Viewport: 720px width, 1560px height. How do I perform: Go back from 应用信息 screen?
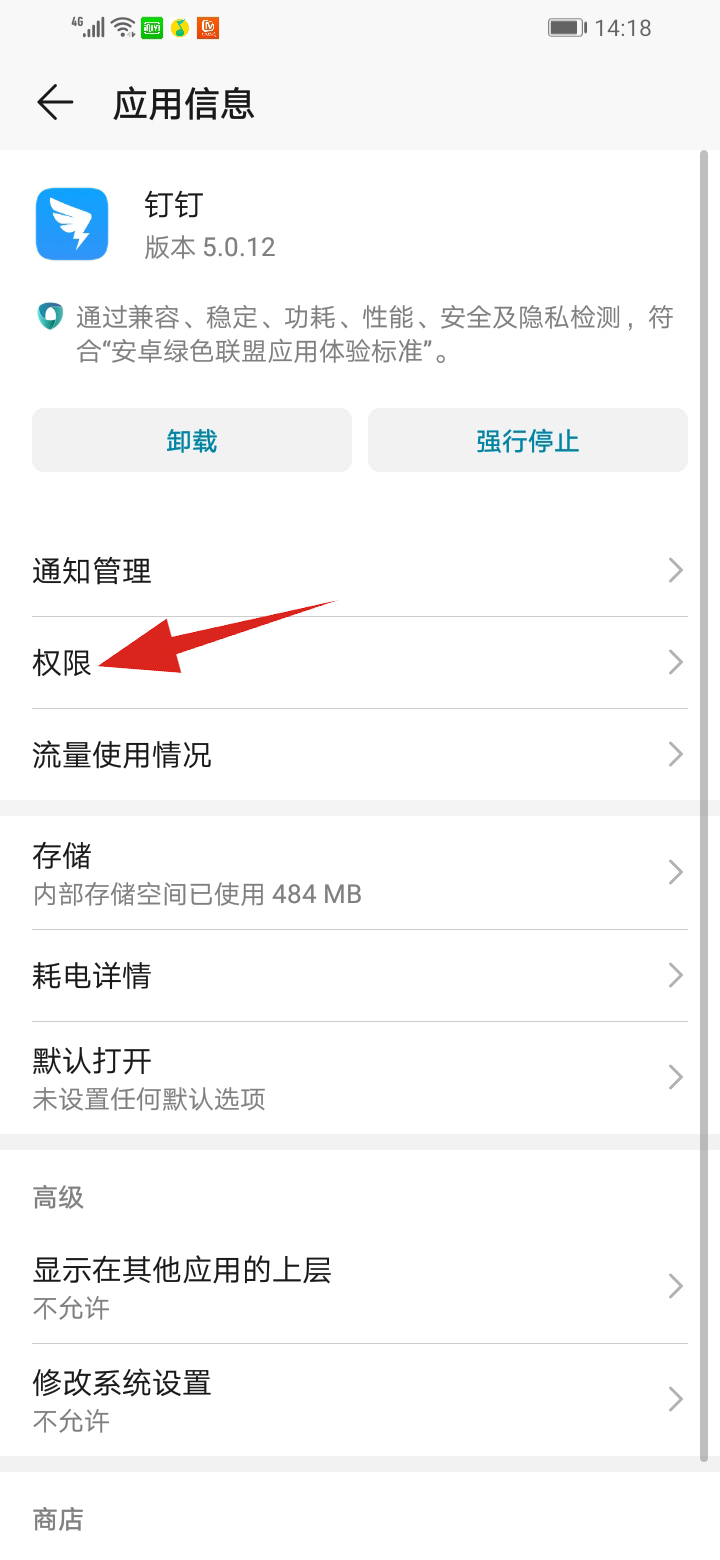[x=55, y=103]
